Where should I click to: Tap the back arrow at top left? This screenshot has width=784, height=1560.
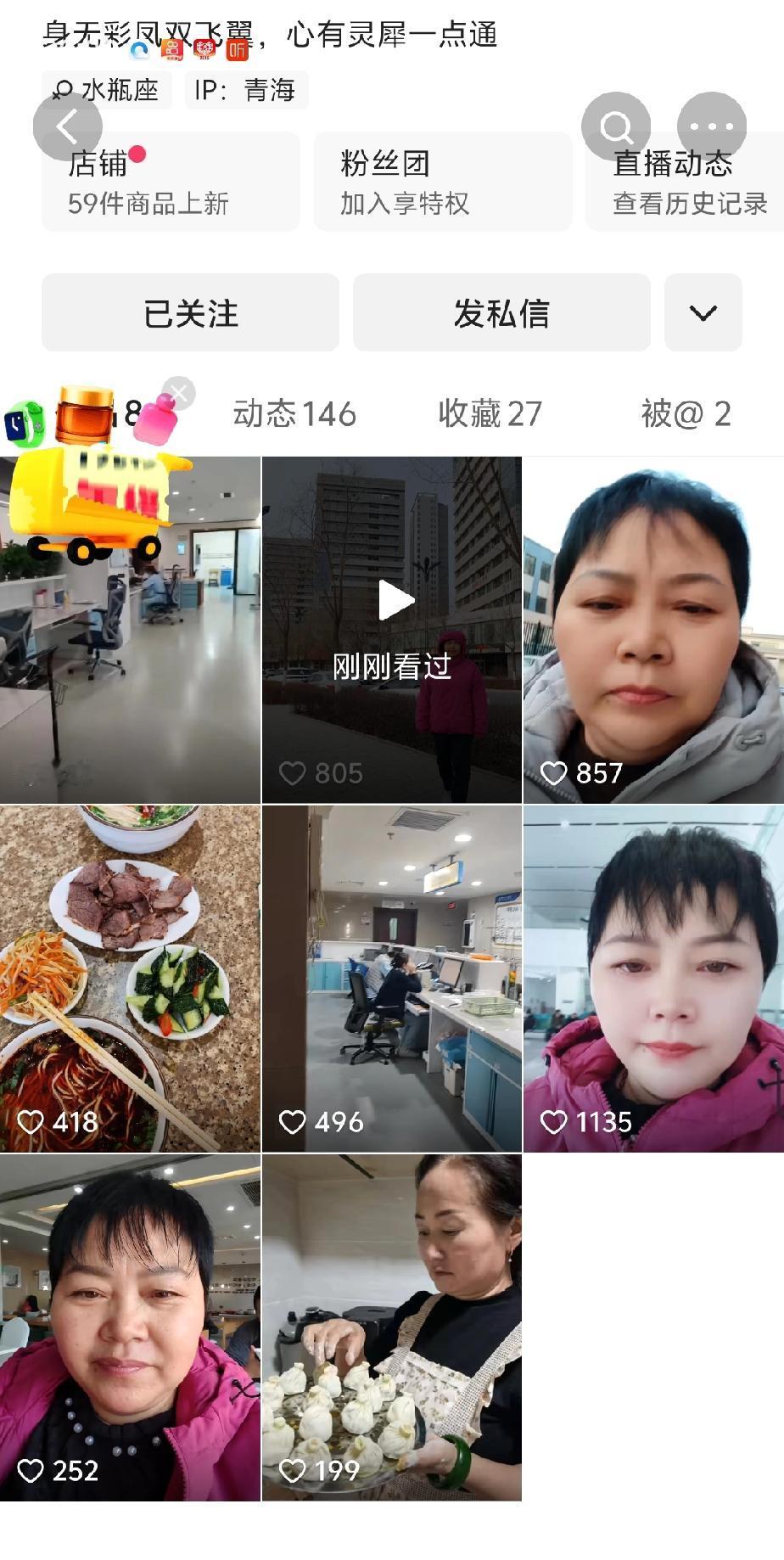(x=68, y=126)
